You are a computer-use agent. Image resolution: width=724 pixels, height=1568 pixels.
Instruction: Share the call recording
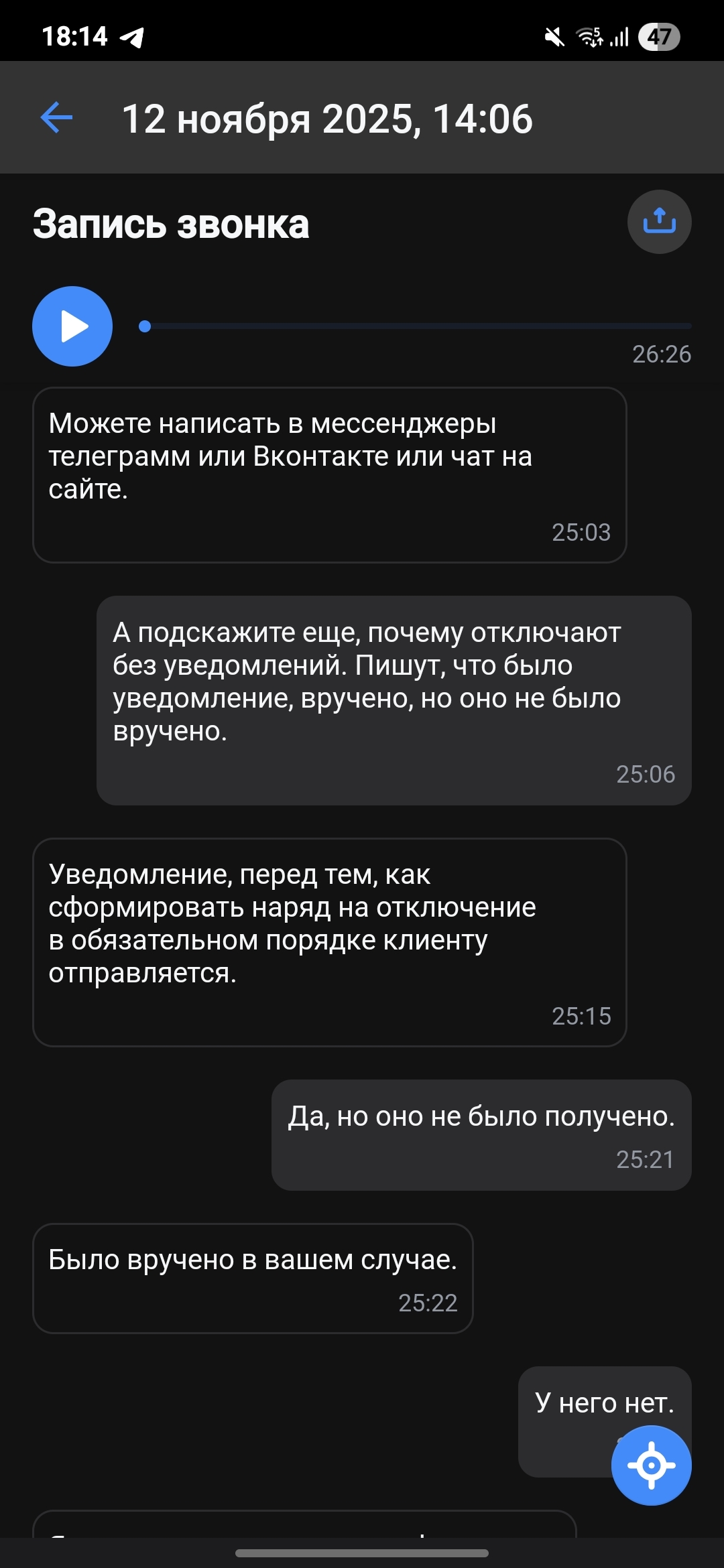point(659,222)
